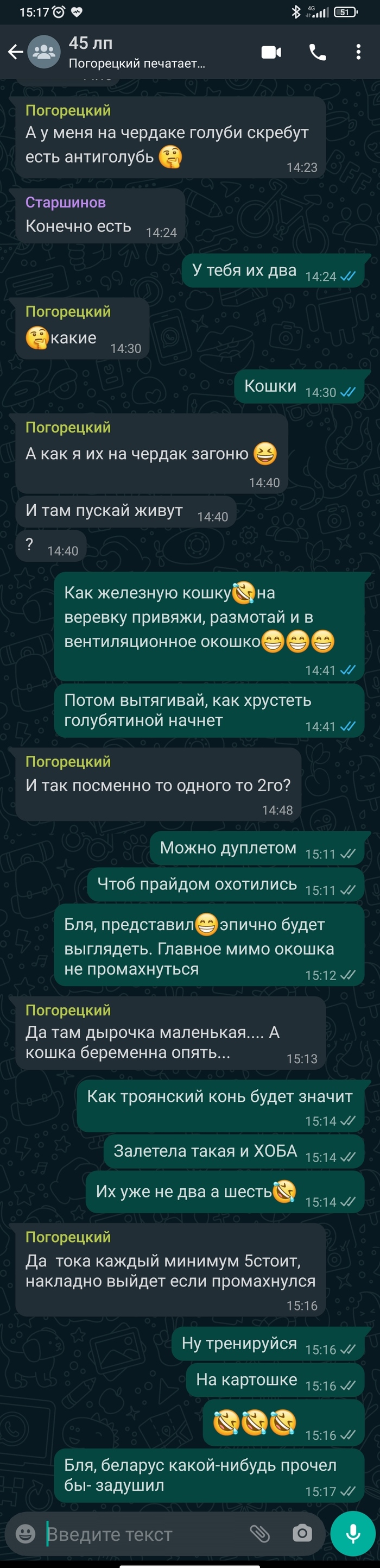Go back to the chat list
This screenshot has height=1568, width=380.
coord(15,52)
